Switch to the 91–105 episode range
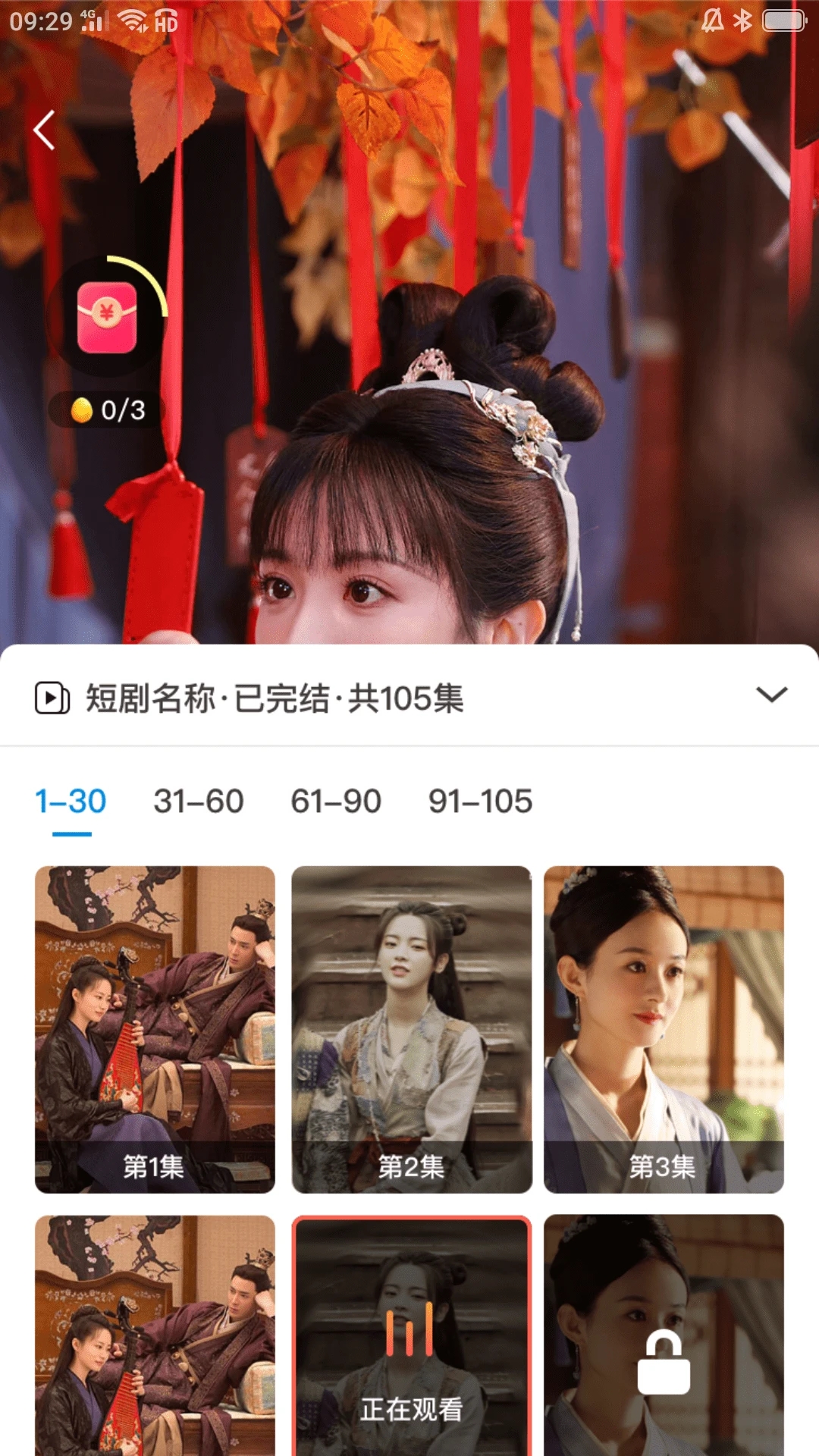The image size is (819, 1456). (480, 802)
